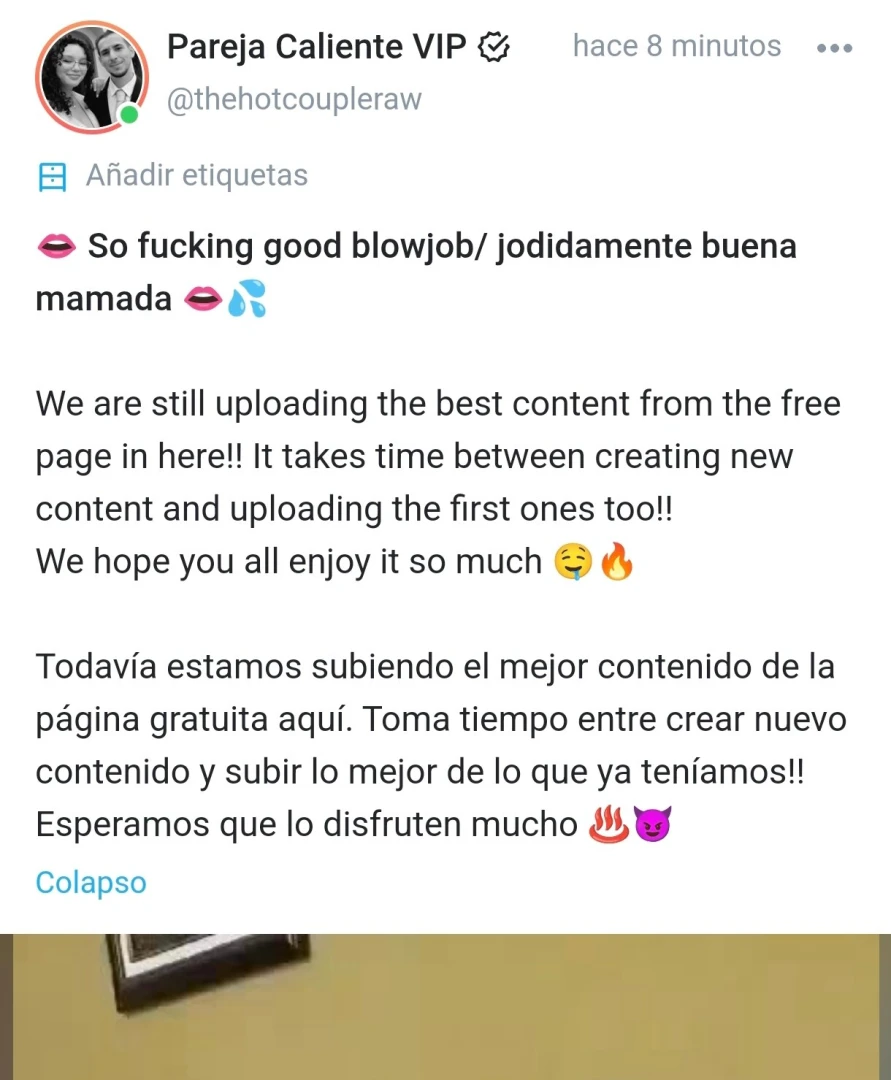Screen dimensions: 891x1080
Task: Collapse the caption via the Colapso link
Action: [x=90, y=883]
